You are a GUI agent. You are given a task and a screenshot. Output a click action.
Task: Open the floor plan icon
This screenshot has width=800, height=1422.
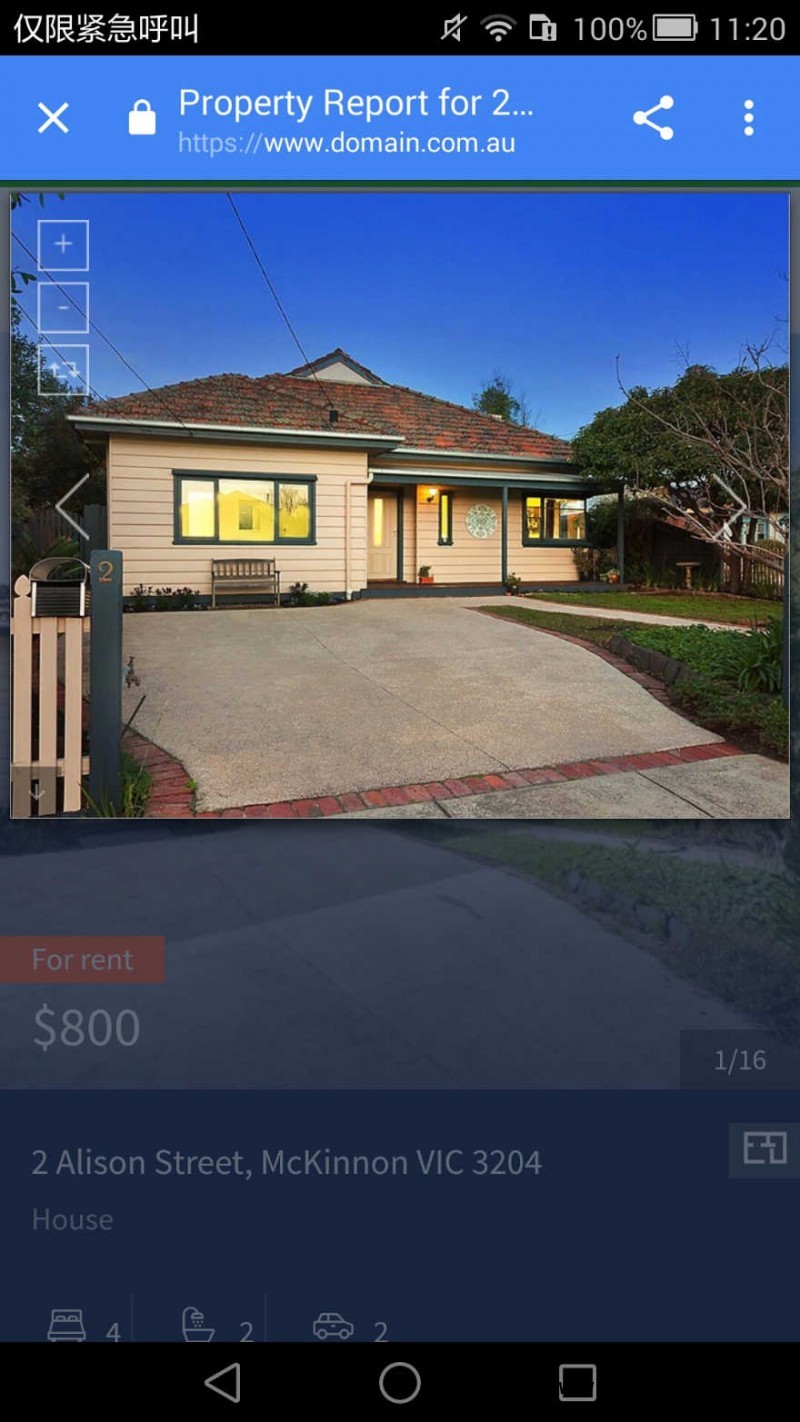point(764,1149)
